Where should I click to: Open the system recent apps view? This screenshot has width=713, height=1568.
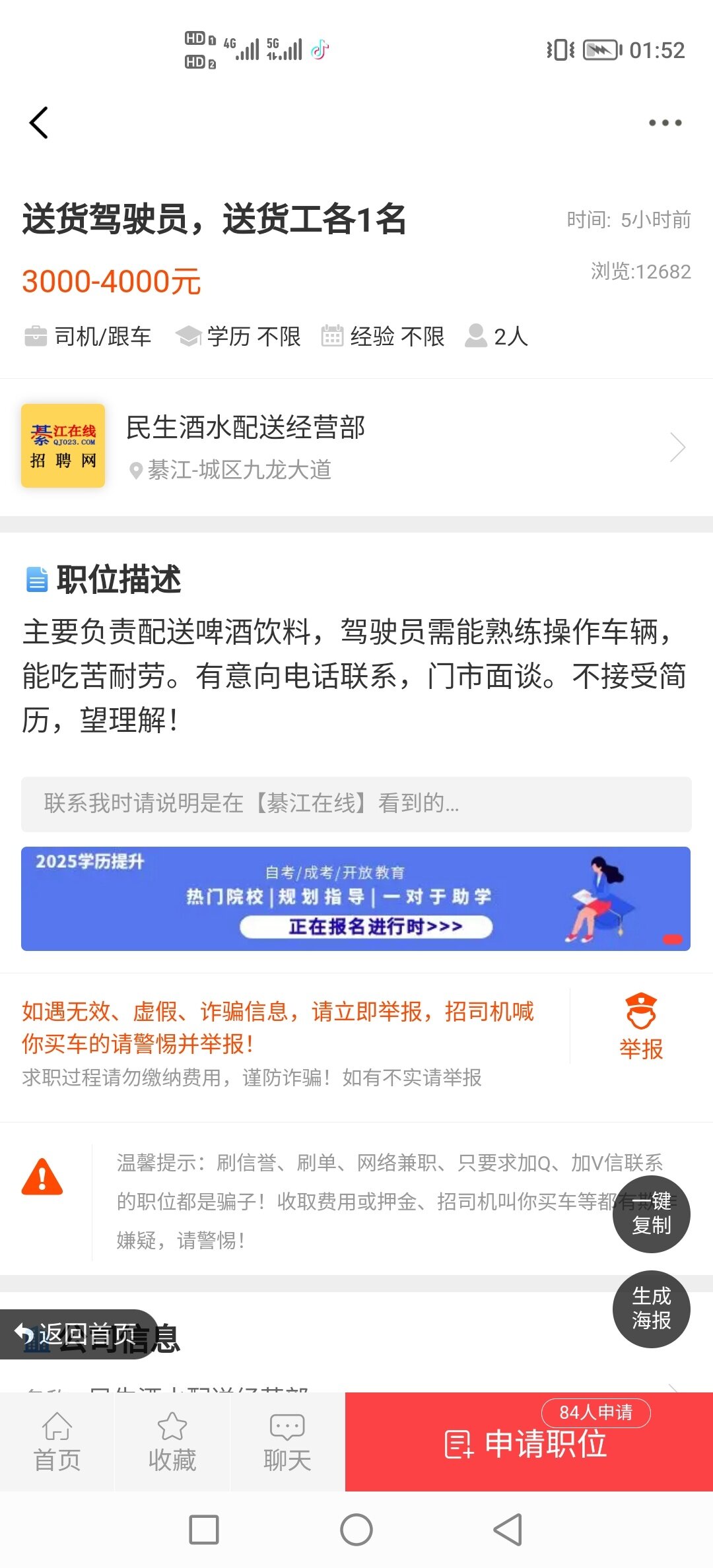pos(204,1530)
